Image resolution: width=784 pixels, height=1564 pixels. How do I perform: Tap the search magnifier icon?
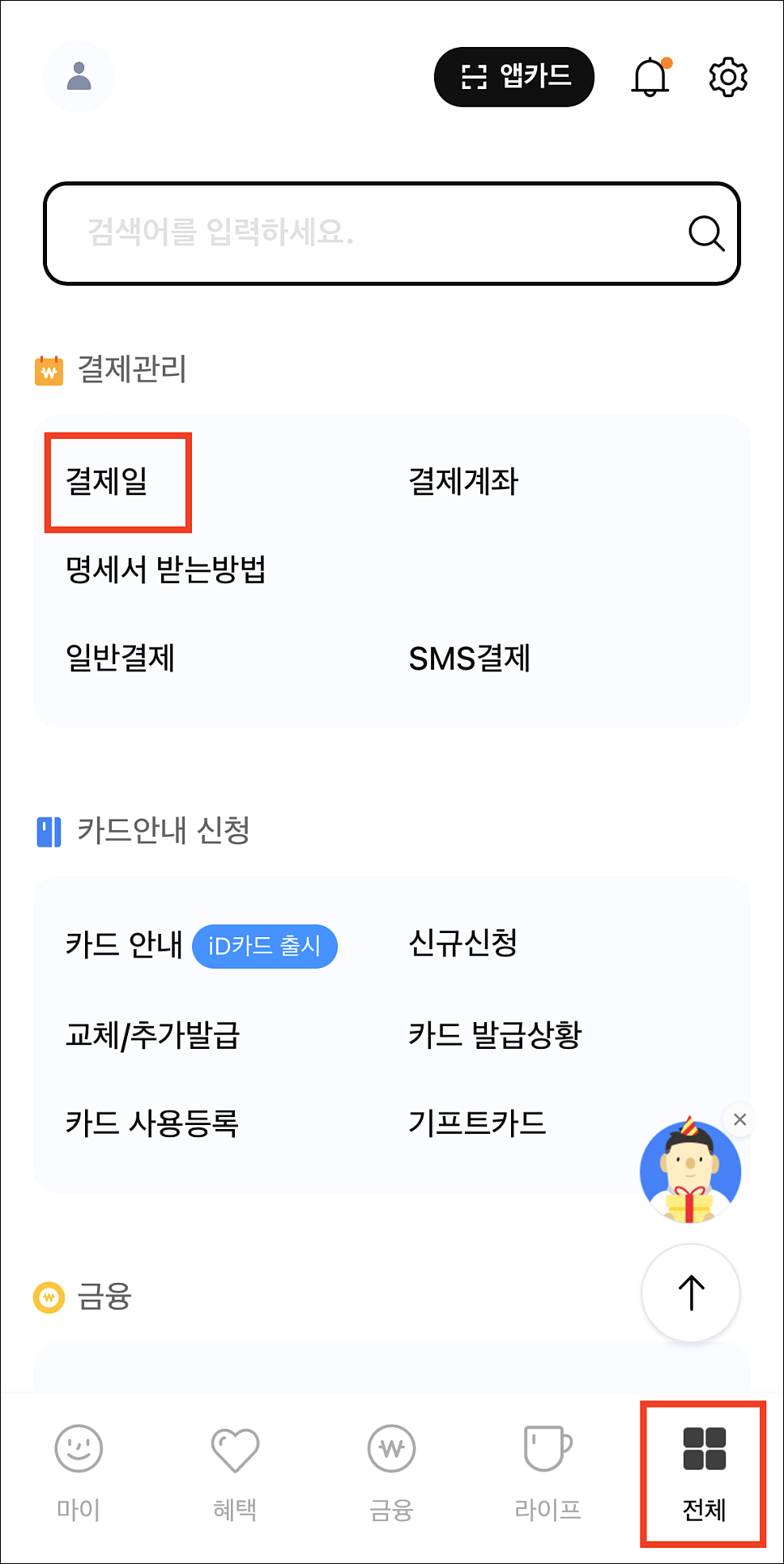(706, 233)
